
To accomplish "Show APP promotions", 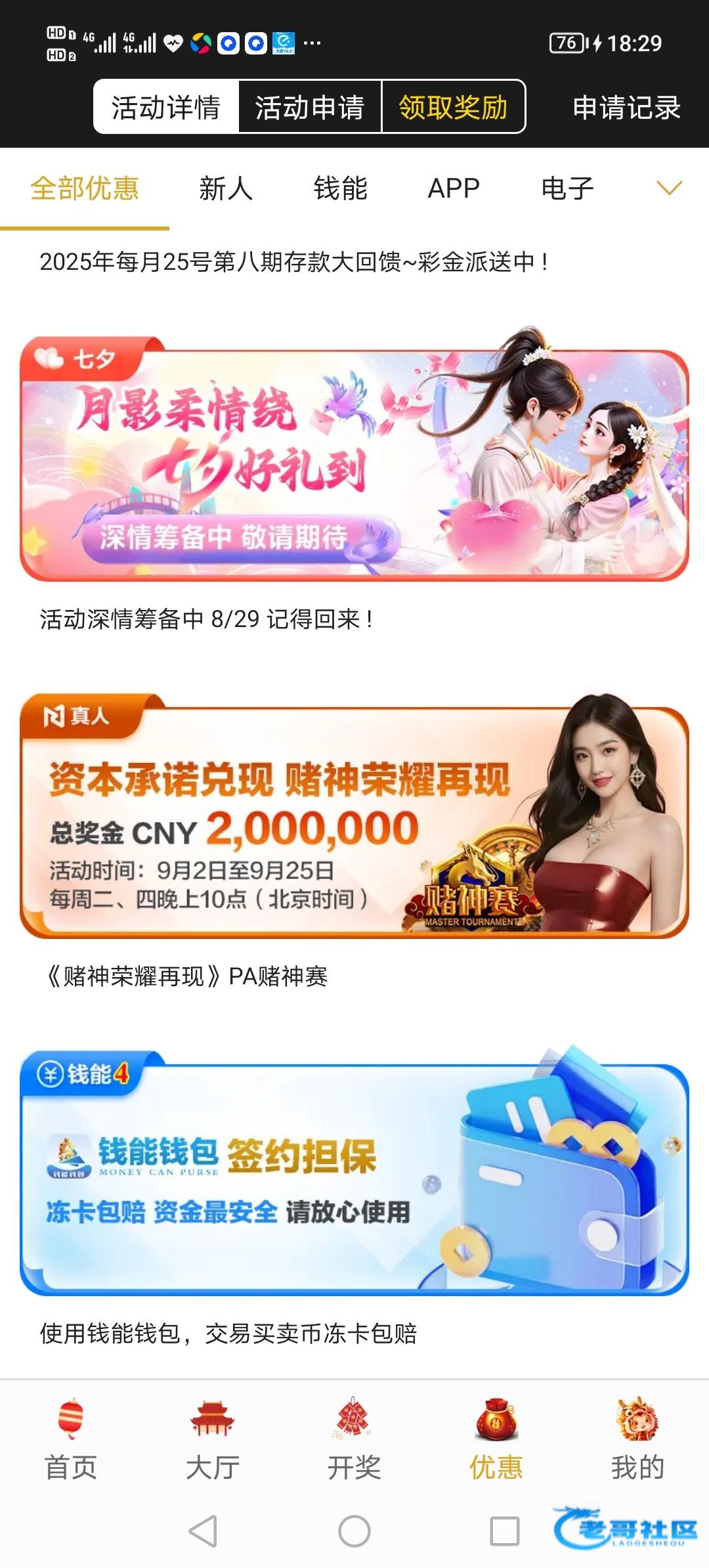I will [454, 189].
